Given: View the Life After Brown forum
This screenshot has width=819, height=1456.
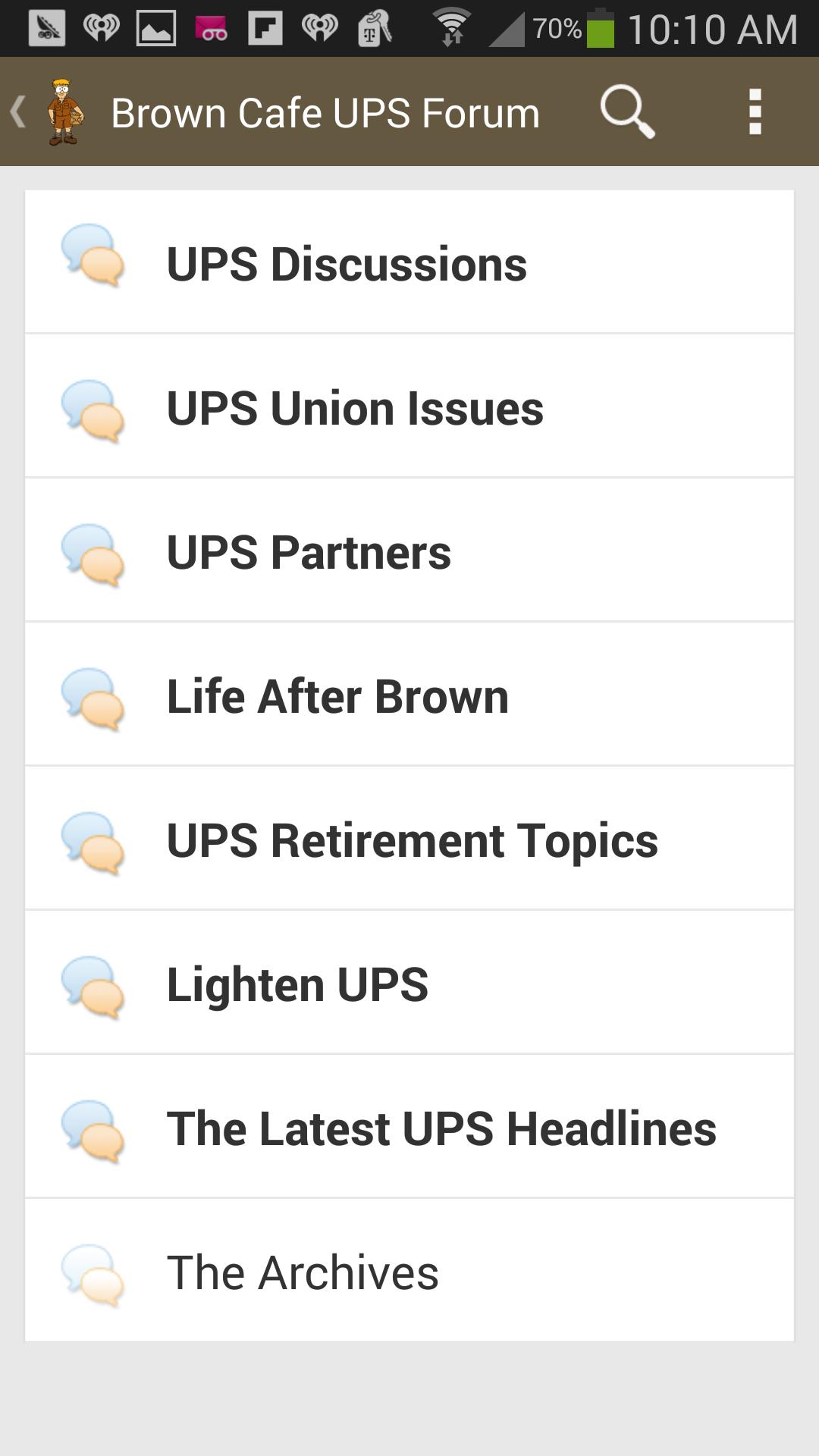Looking at the screenshot, I should [x=409, y=695].
